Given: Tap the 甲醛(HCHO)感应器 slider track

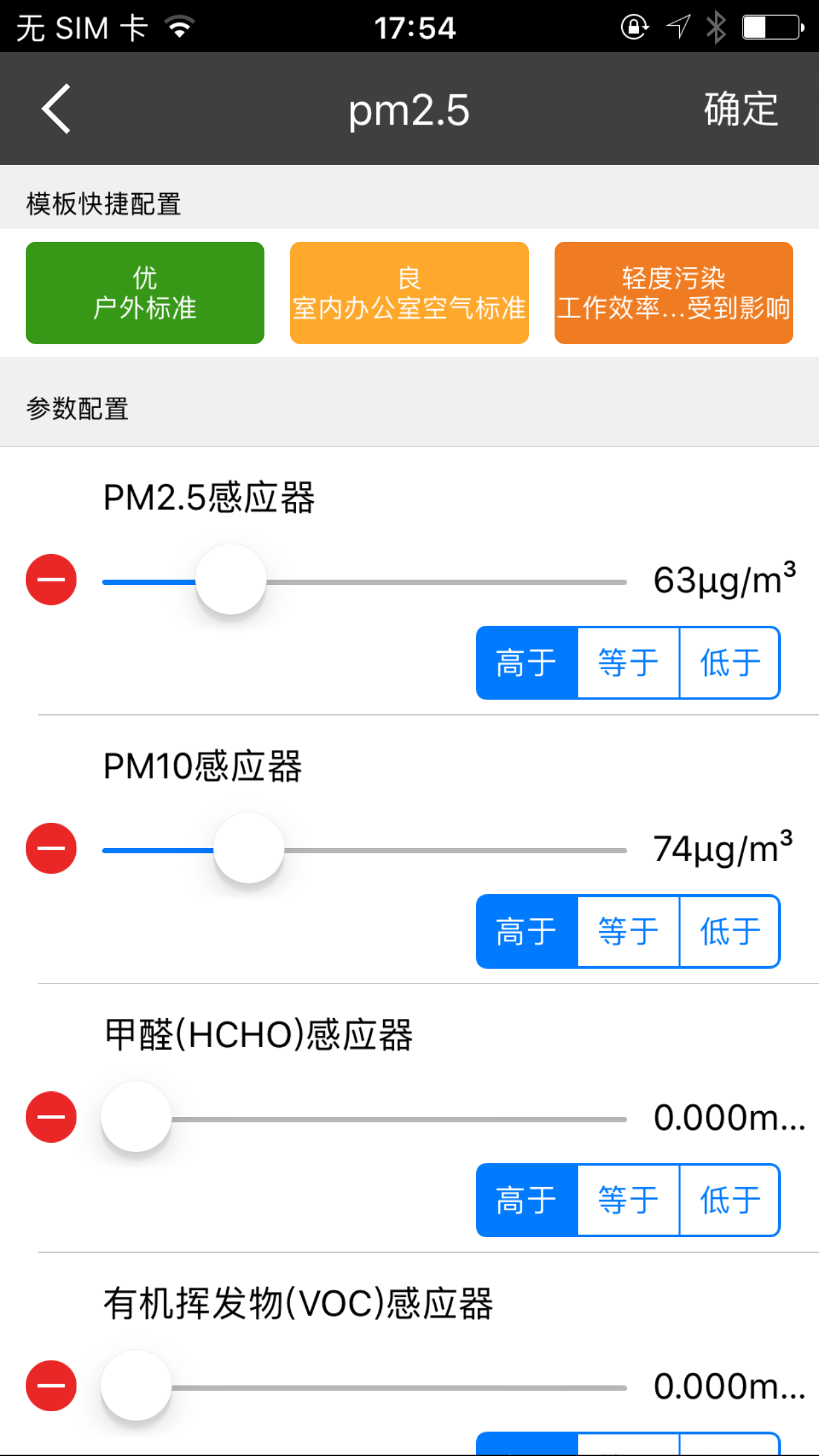Looking at the screenshot, I should [x=365, y=1119].
